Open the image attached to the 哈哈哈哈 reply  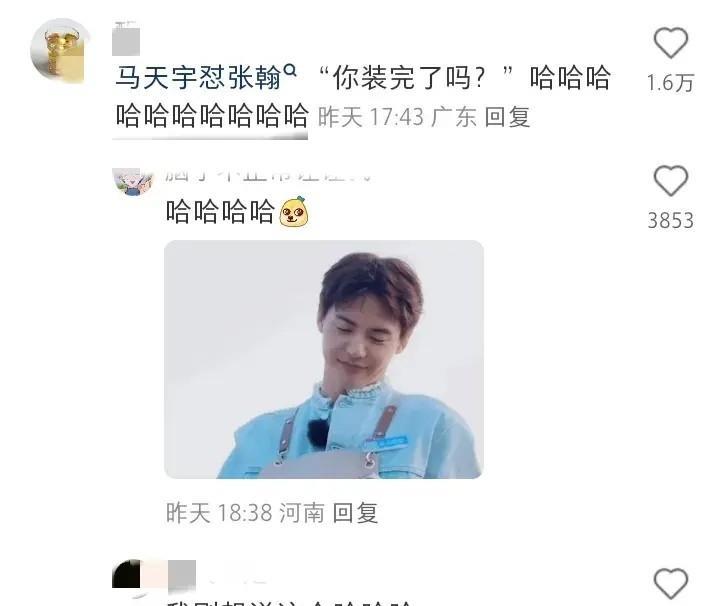coord(324,359)
